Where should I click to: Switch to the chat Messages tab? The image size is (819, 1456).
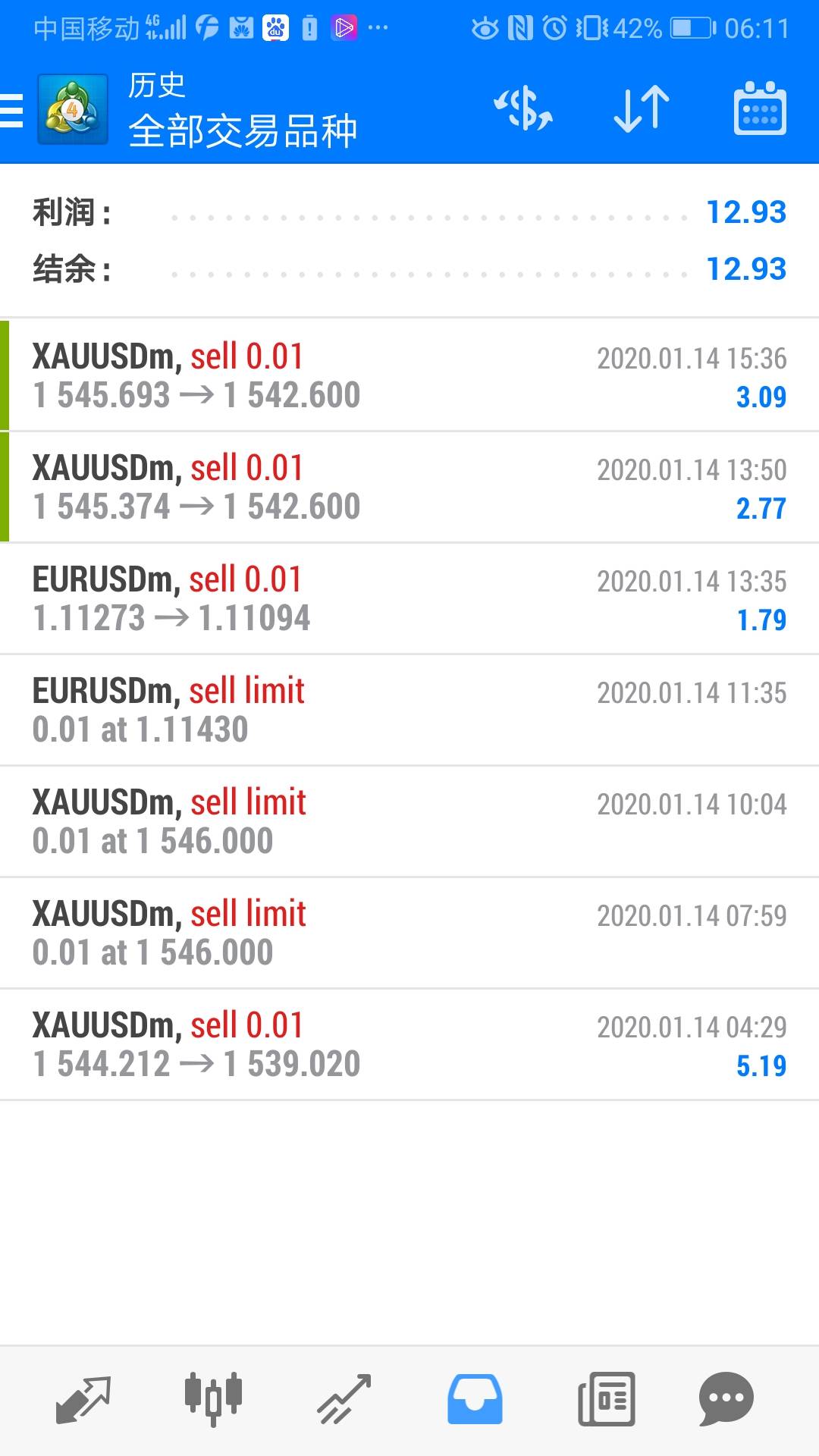[726, 1399]
